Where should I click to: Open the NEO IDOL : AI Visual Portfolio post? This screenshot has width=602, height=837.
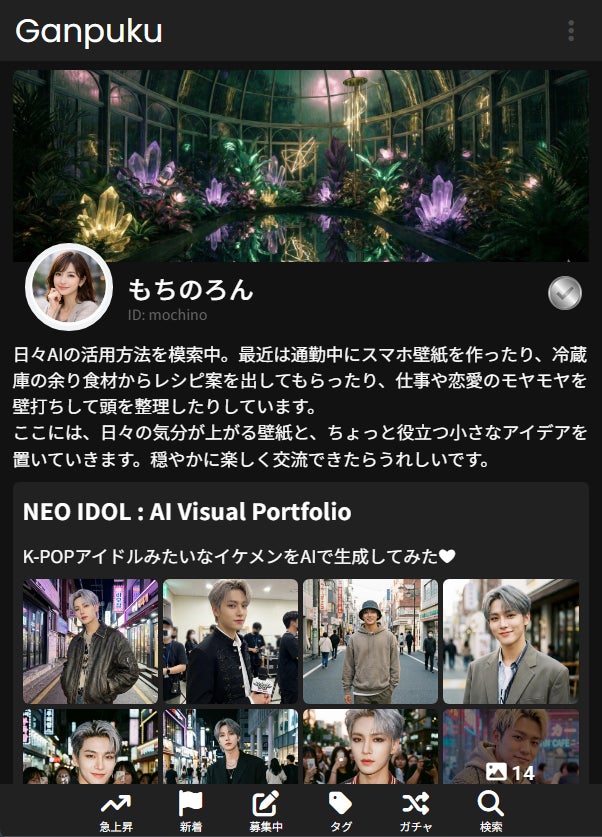click(x=187, y=512)
